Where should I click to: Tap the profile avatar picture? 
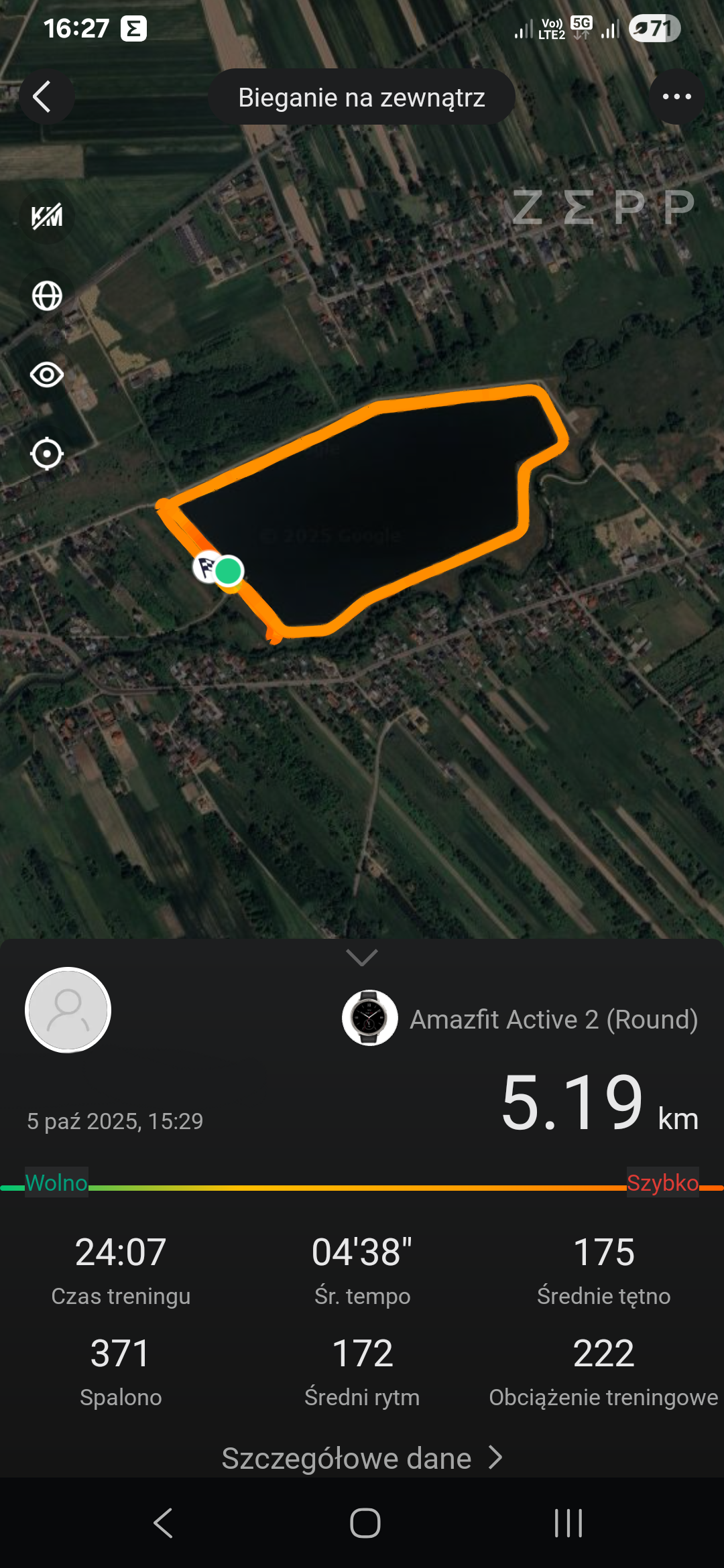[68, 1010]
